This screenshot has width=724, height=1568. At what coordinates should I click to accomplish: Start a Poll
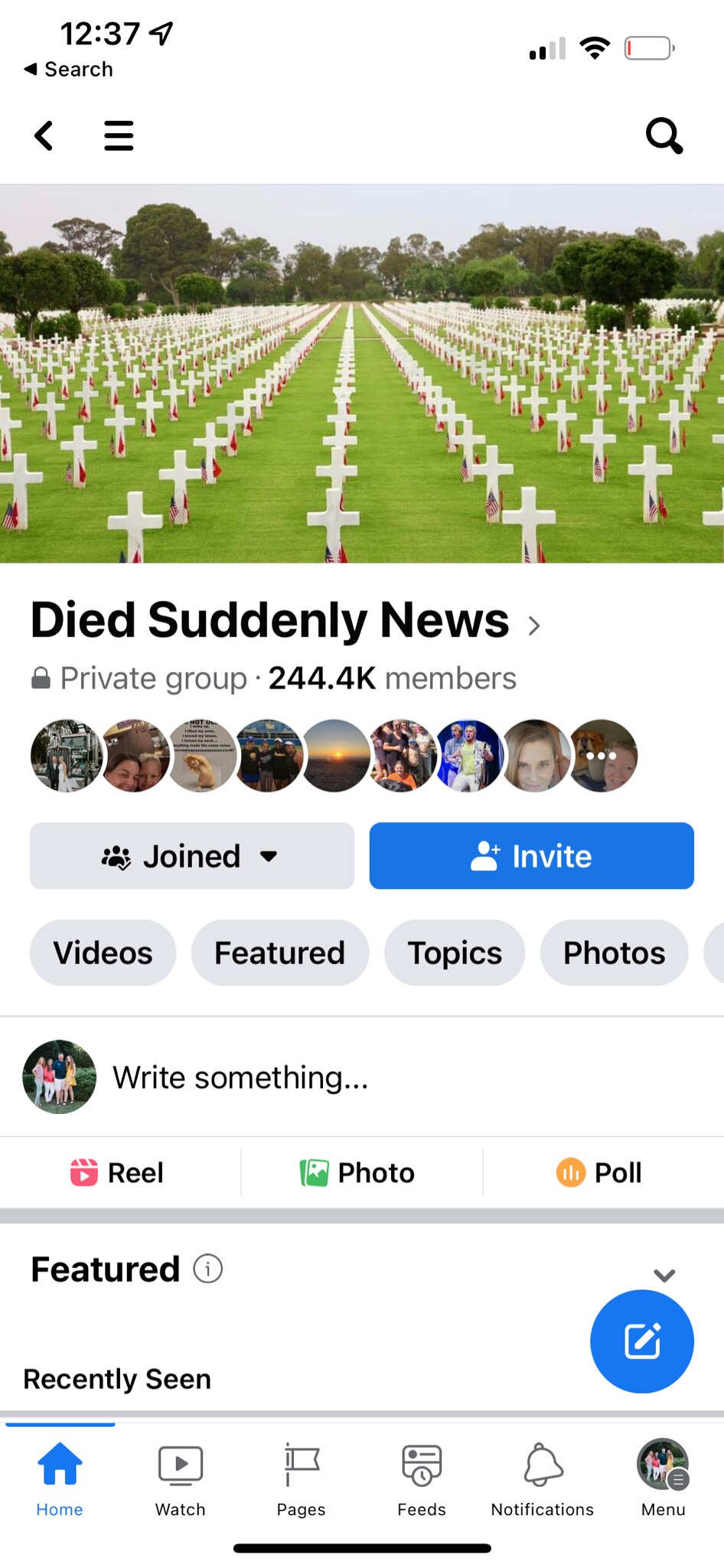point(599,1172)
